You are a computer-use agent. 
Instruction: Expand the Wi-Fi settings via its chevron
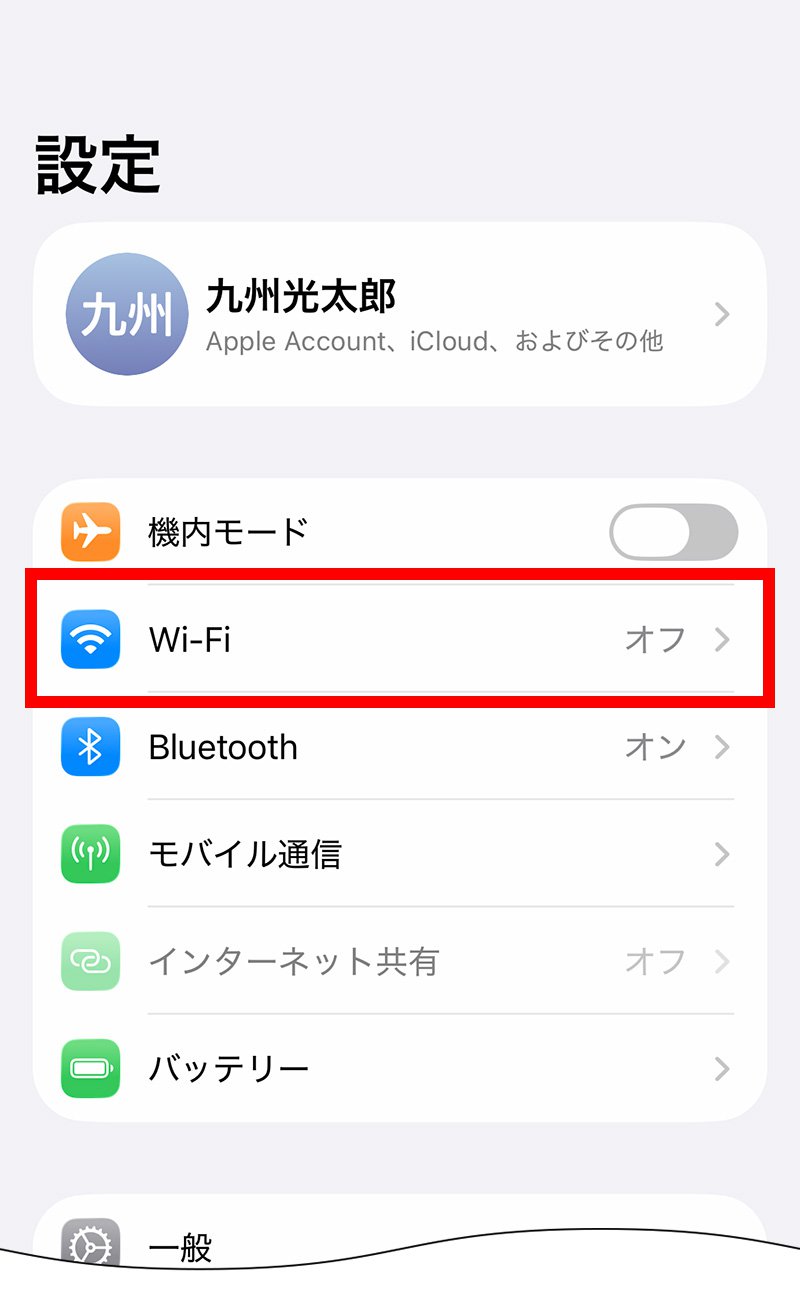tap(722, 638)
